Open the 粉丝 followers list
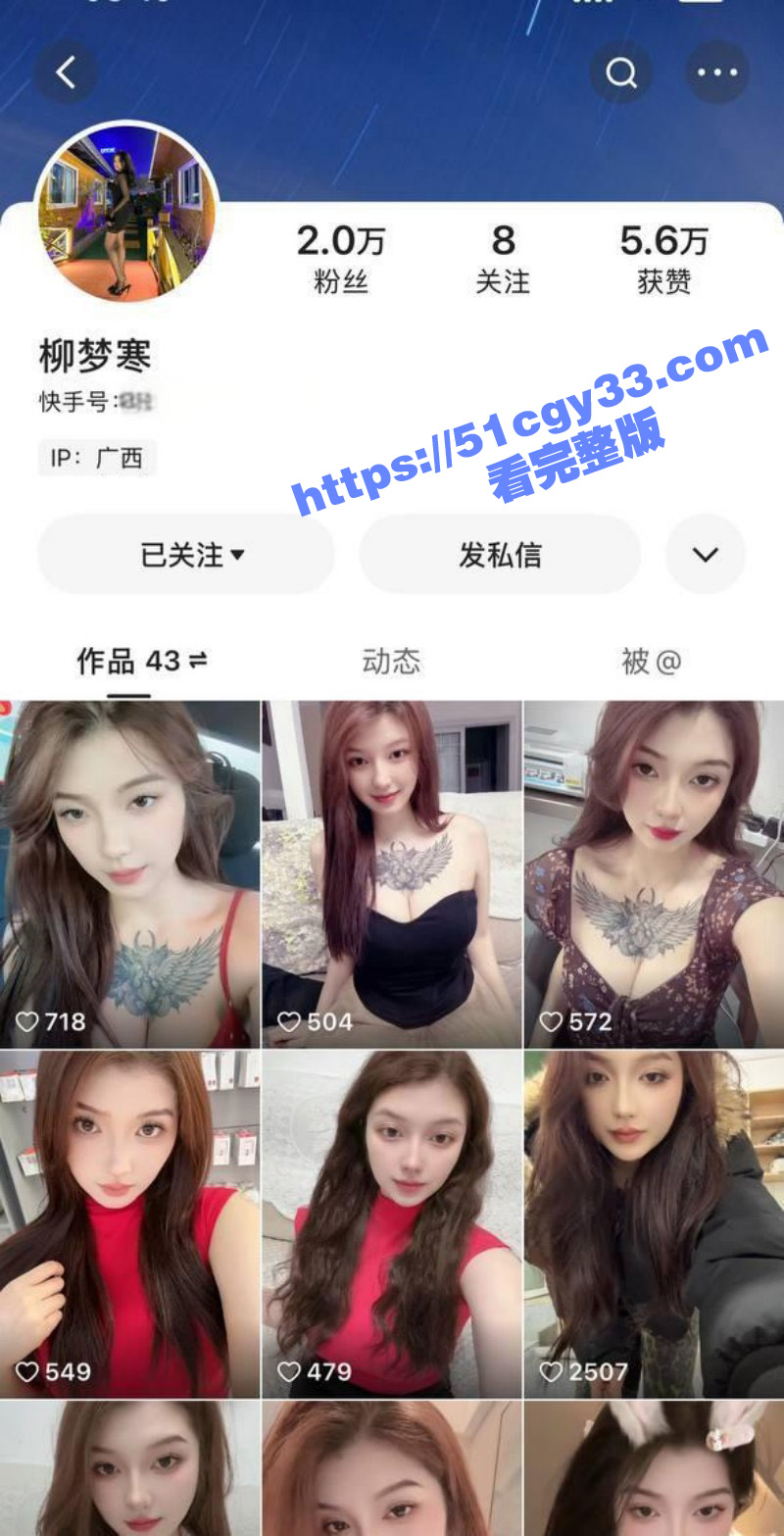784x1536 pixels. [x=340, y=259]
